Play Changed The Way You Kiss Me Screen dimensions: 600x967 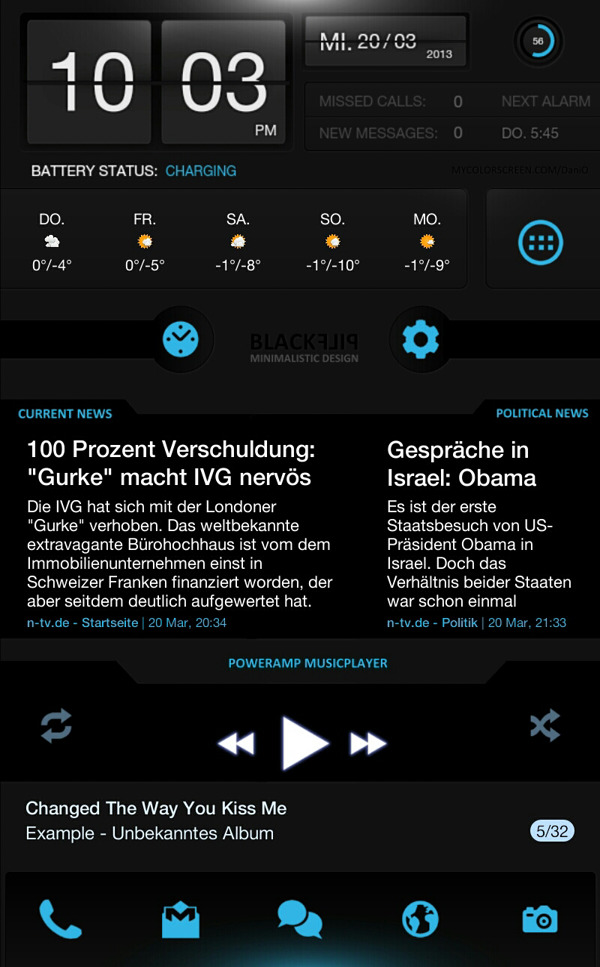[304, 743]
